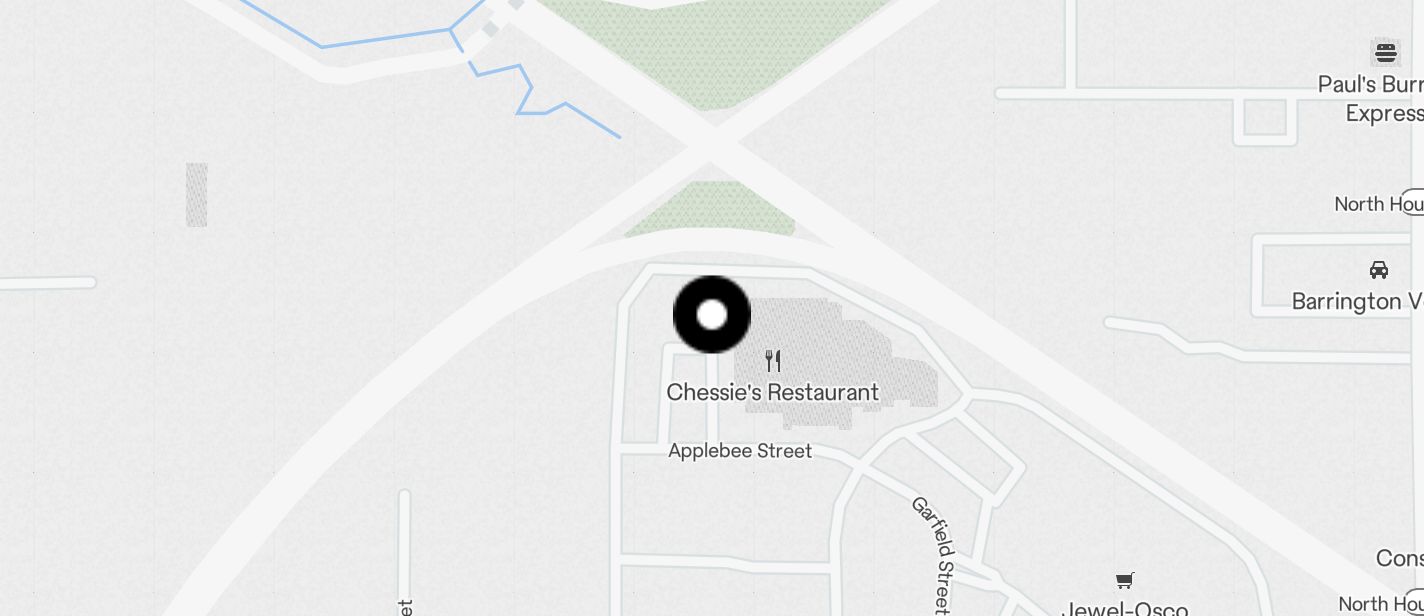Tap the black circular location pin

point(712,315)
